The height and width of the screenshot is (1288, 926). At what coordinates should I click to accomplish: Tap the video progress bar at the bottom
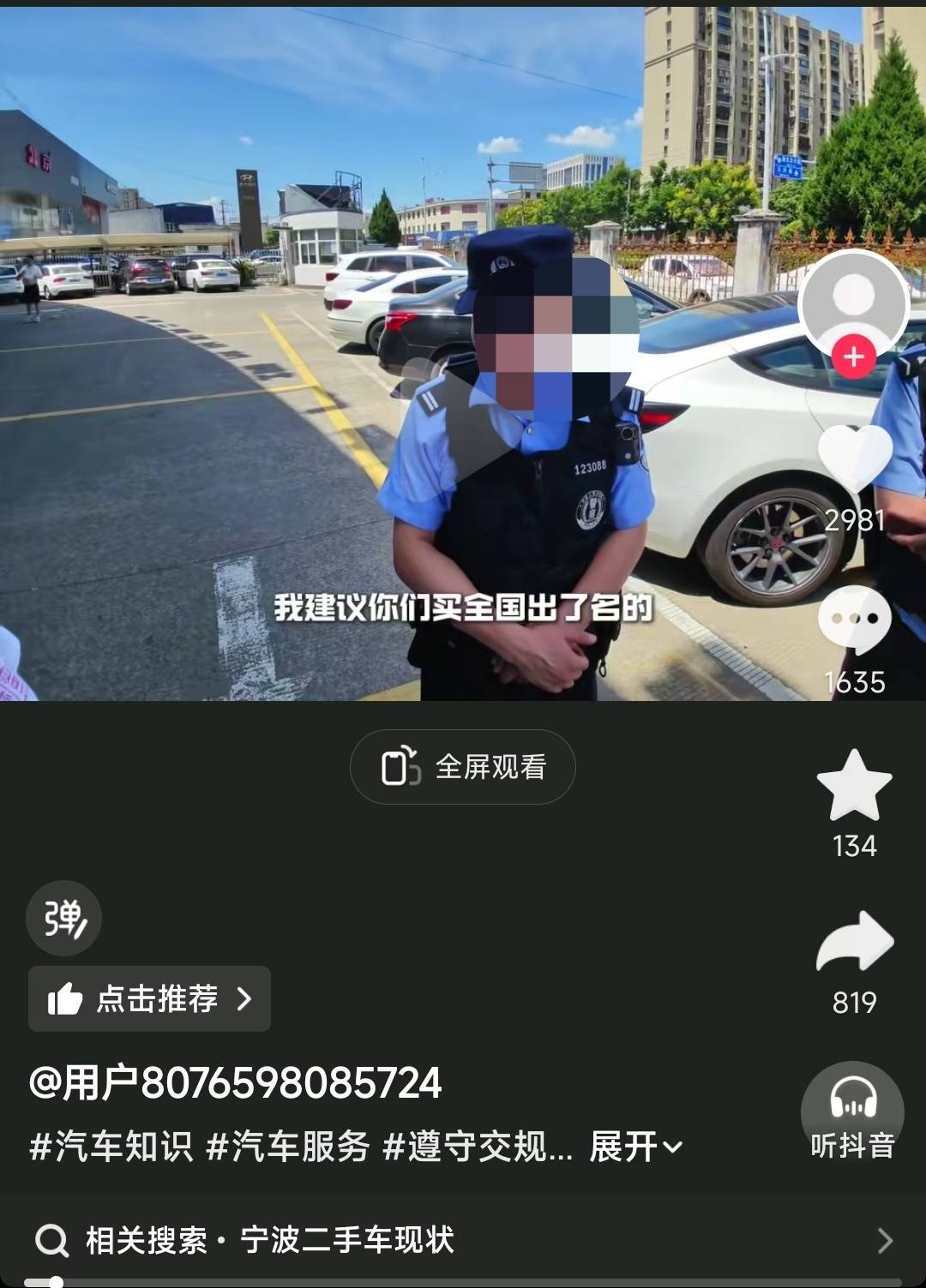click(x=463, y=1282)
